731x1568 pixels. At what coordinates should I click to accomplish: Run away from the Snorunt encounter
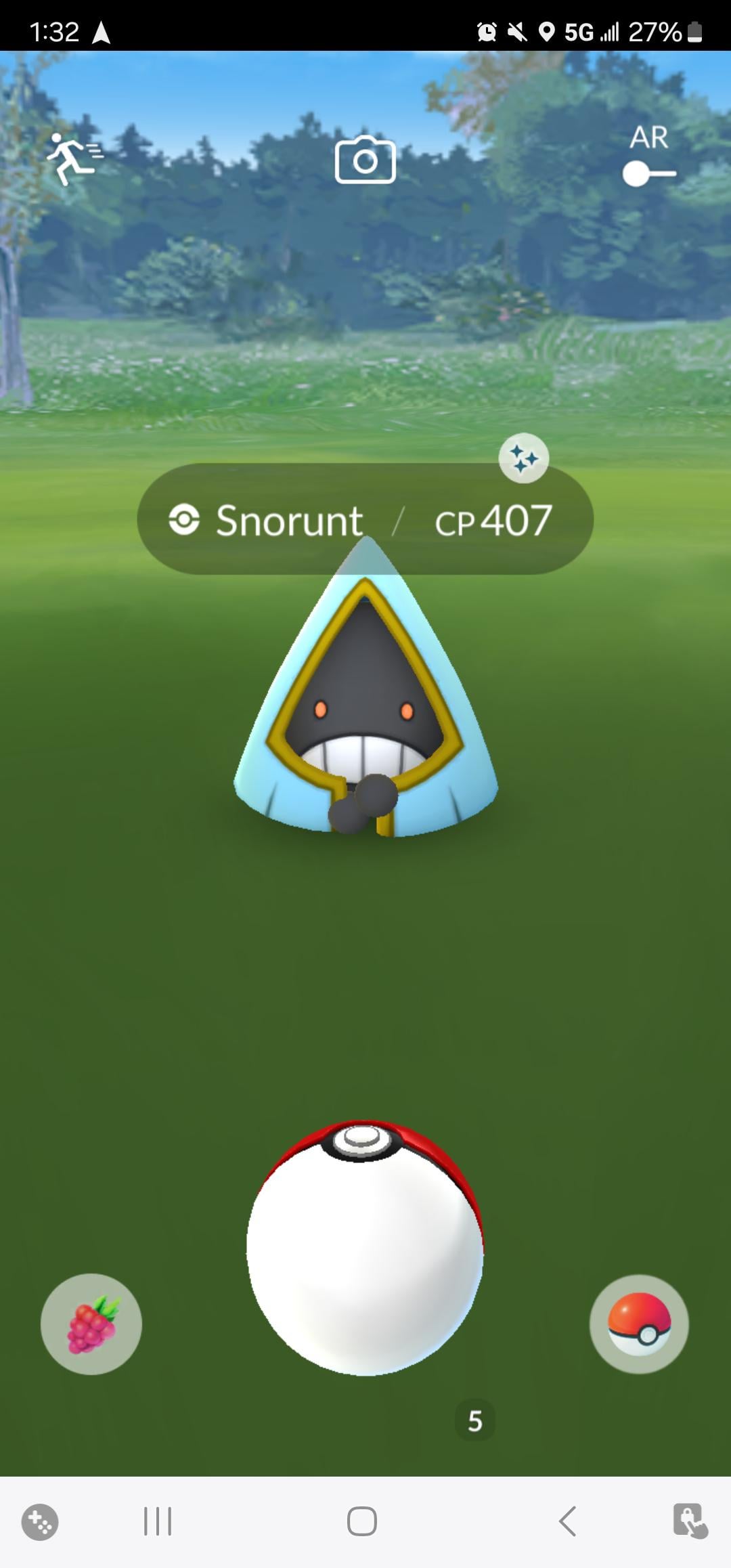(73, 158)
